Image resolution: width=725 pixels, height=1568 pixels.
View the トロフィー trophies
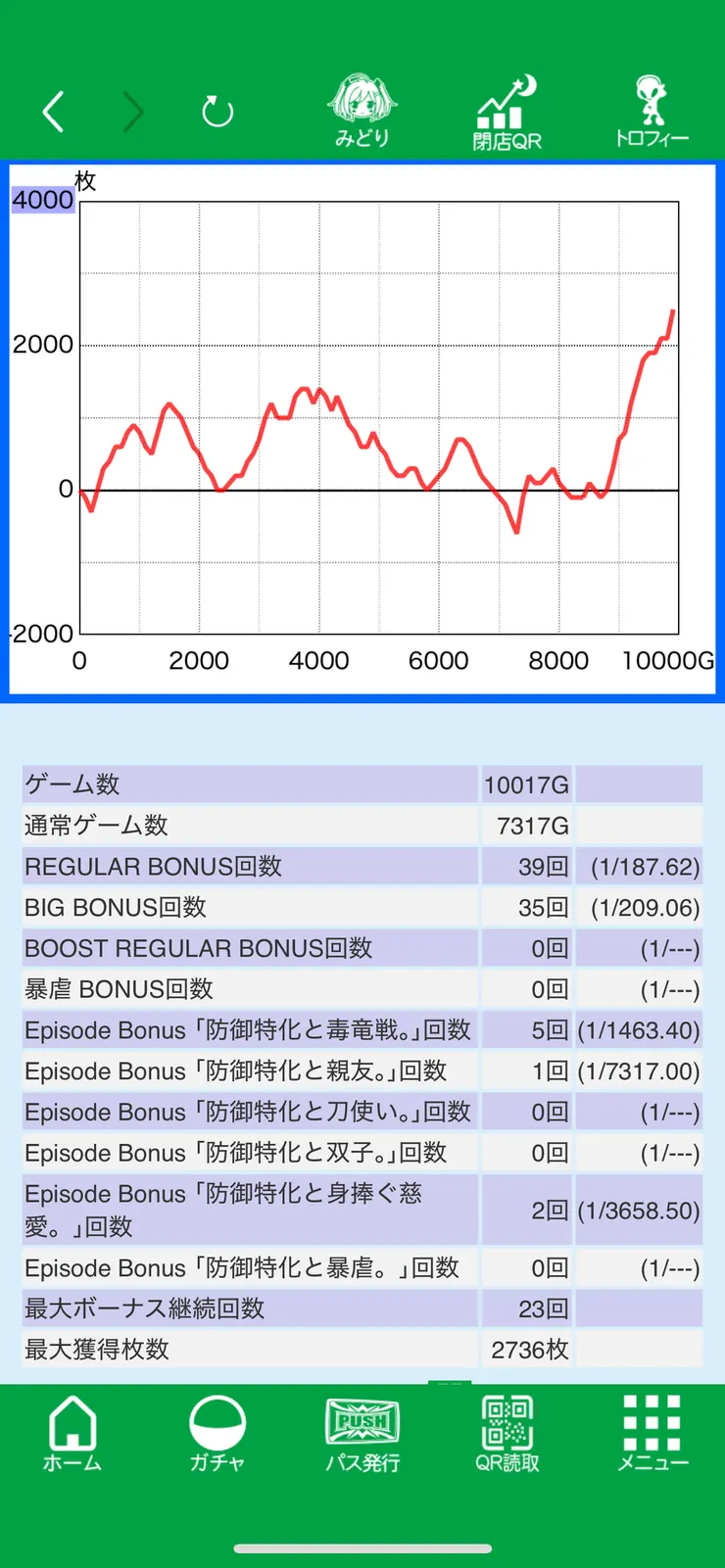point(652,111)
